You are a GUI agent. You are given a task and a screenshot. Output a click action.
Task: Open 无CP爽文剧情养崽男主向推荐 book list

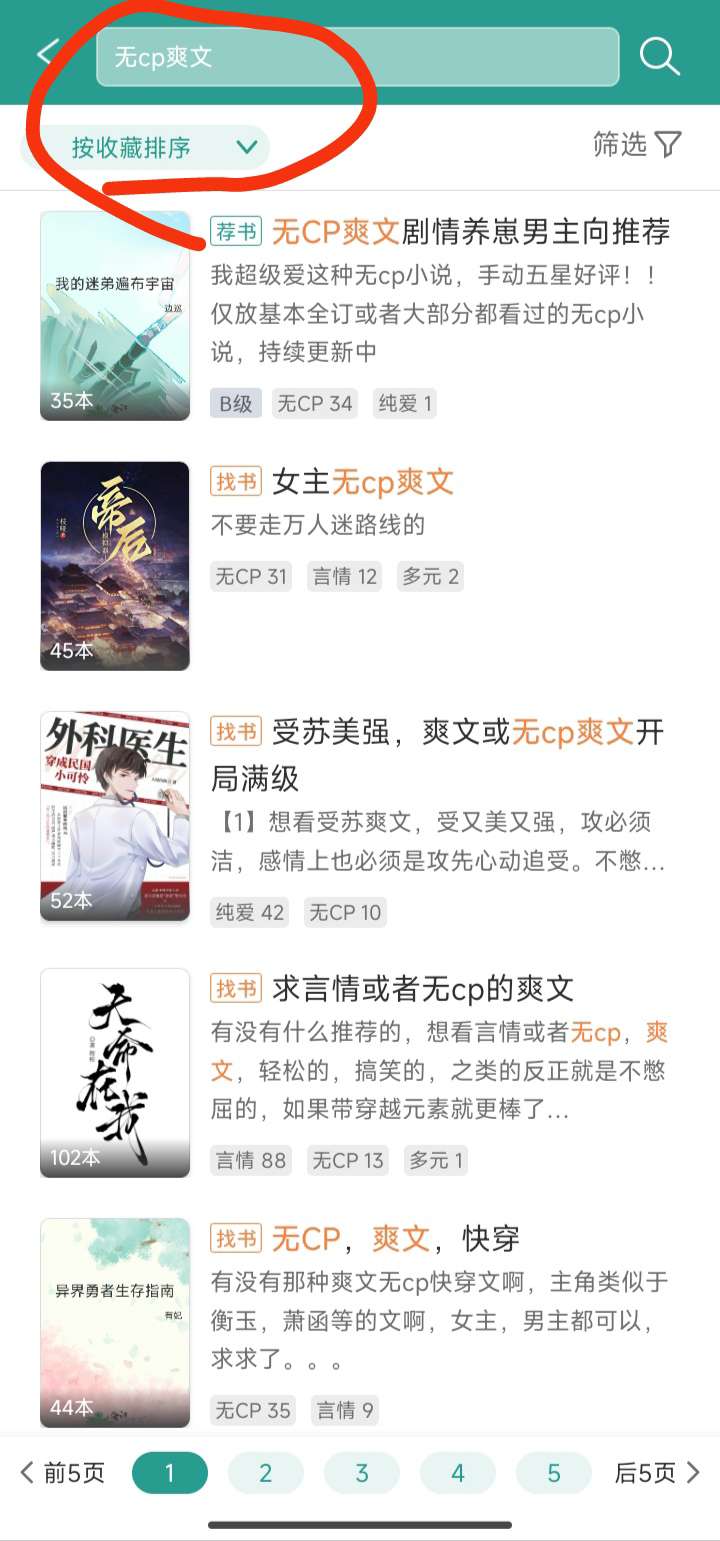pos(471,232)
